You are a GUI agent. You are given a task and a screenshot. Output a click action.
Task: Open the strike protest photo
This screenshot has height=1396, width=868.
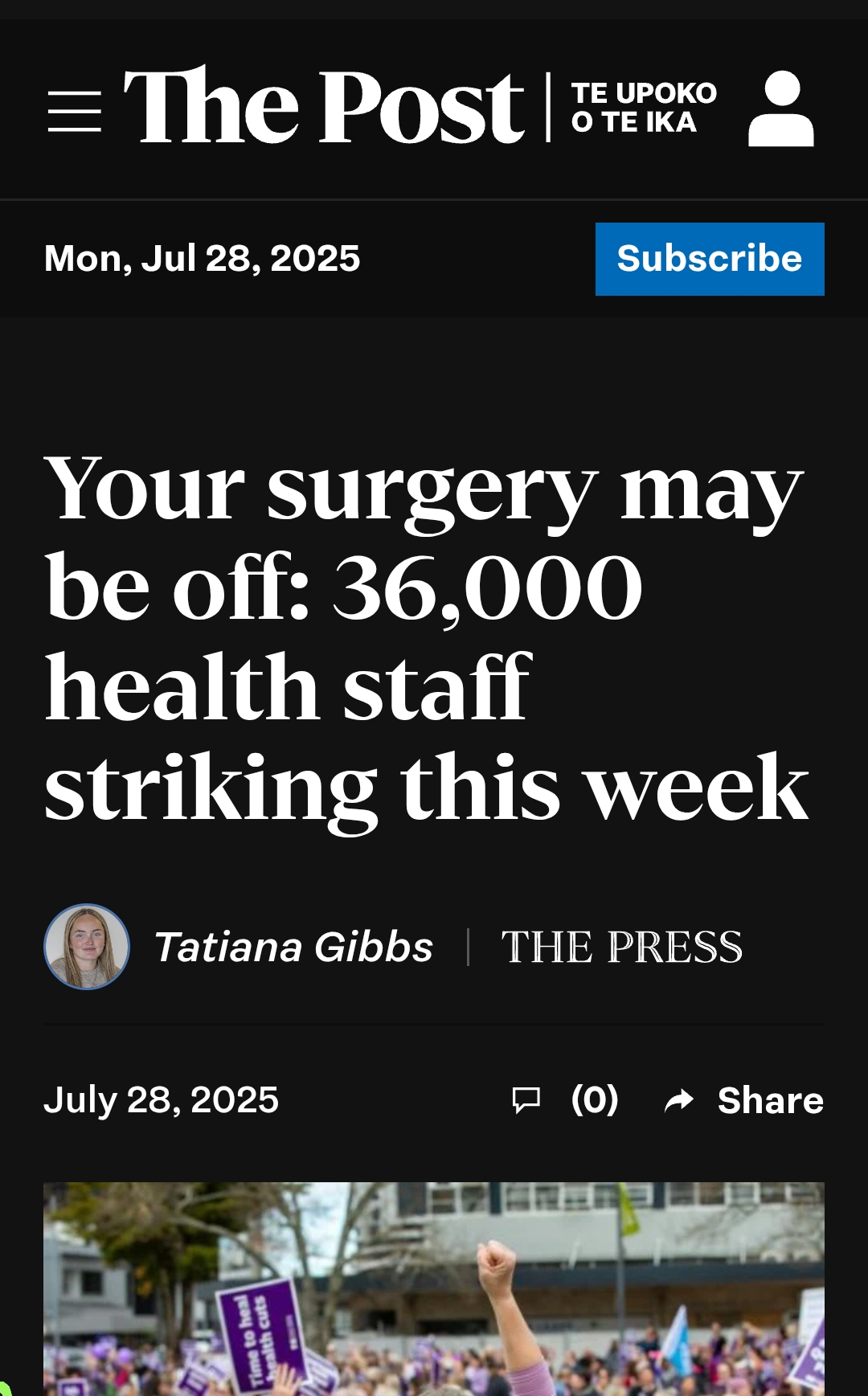point(434,1288)
